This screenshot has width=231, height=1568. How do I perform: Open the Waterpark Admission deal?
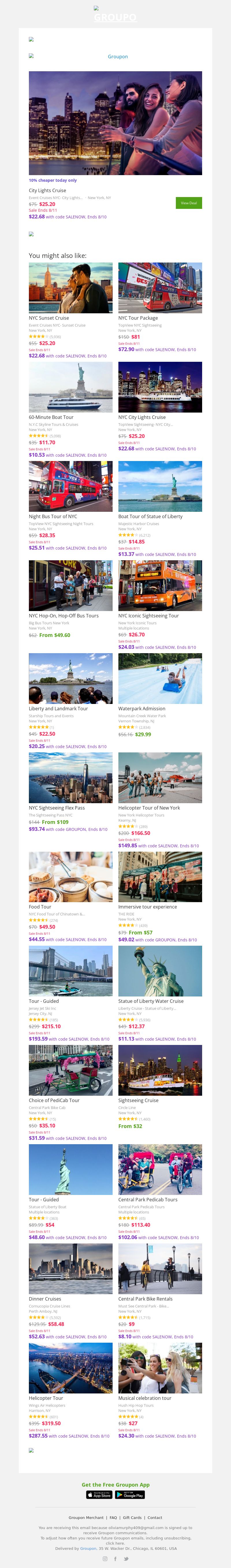pos(160,679)
